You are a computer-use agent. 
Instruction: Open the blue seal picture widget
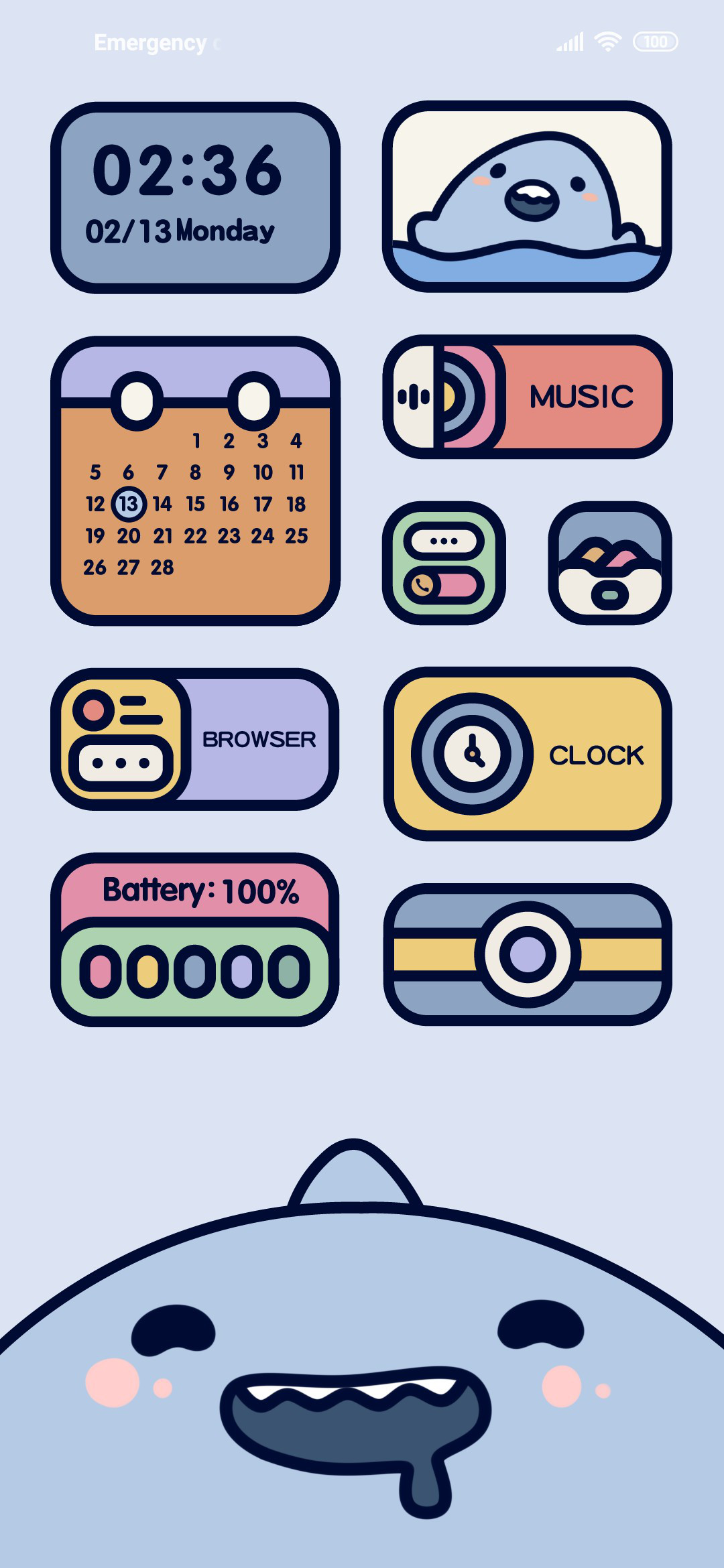click(x=527, y=196)
